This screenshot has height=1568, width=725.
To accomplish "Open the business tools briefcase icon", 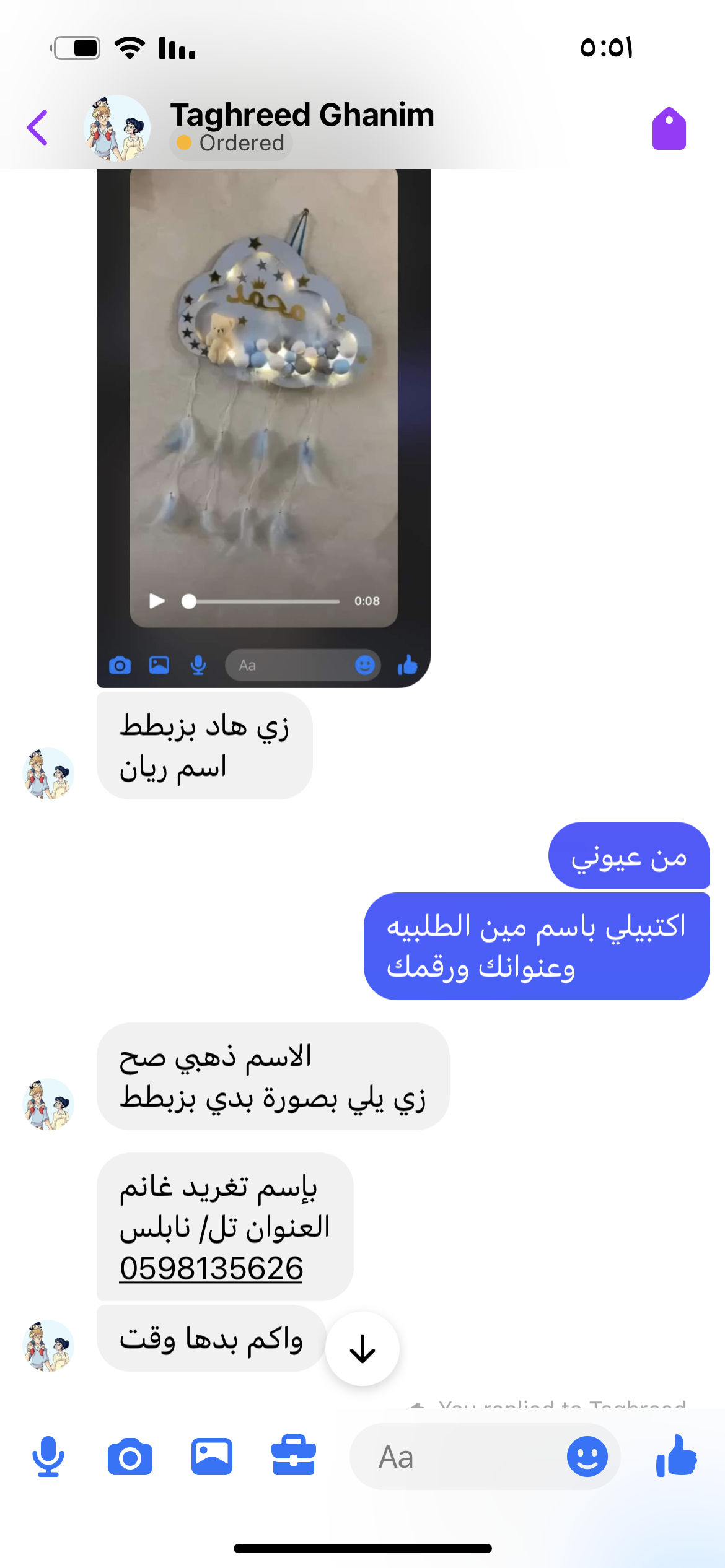I will [294, 1455].
